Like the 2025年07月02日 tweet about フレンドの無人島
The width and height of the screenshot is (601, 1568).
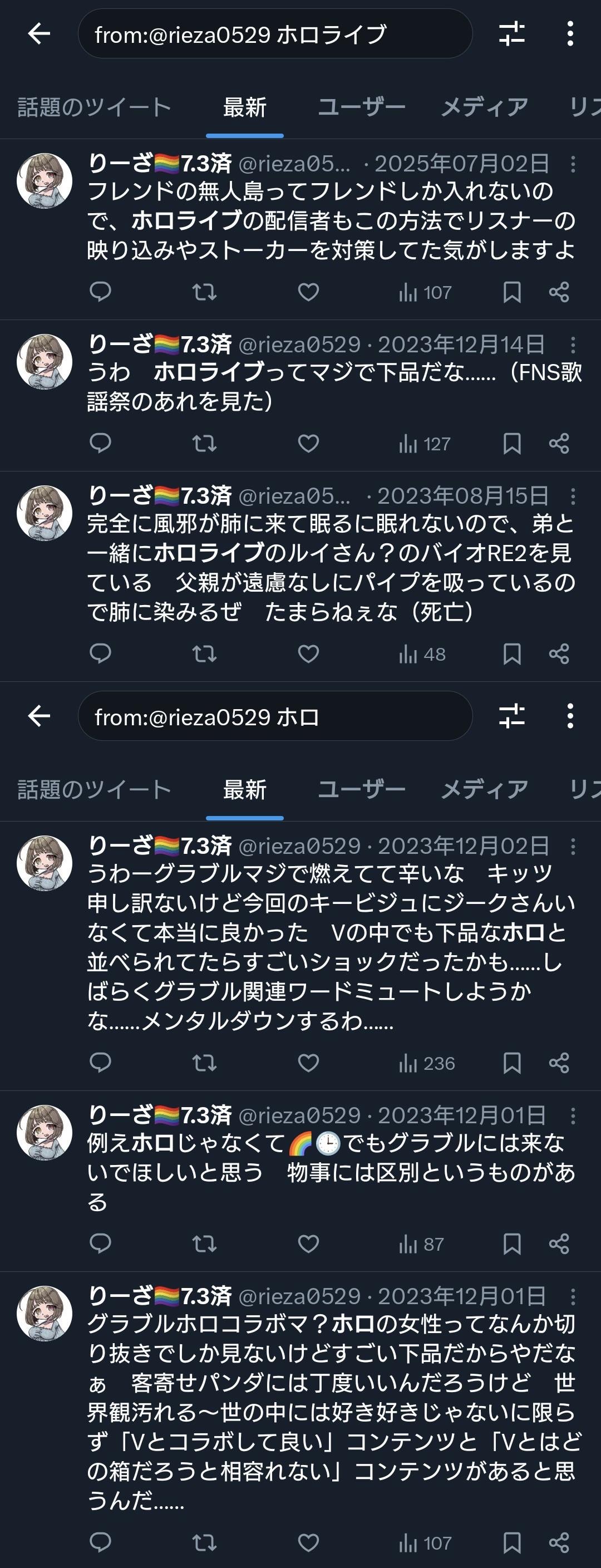point(308,292)
